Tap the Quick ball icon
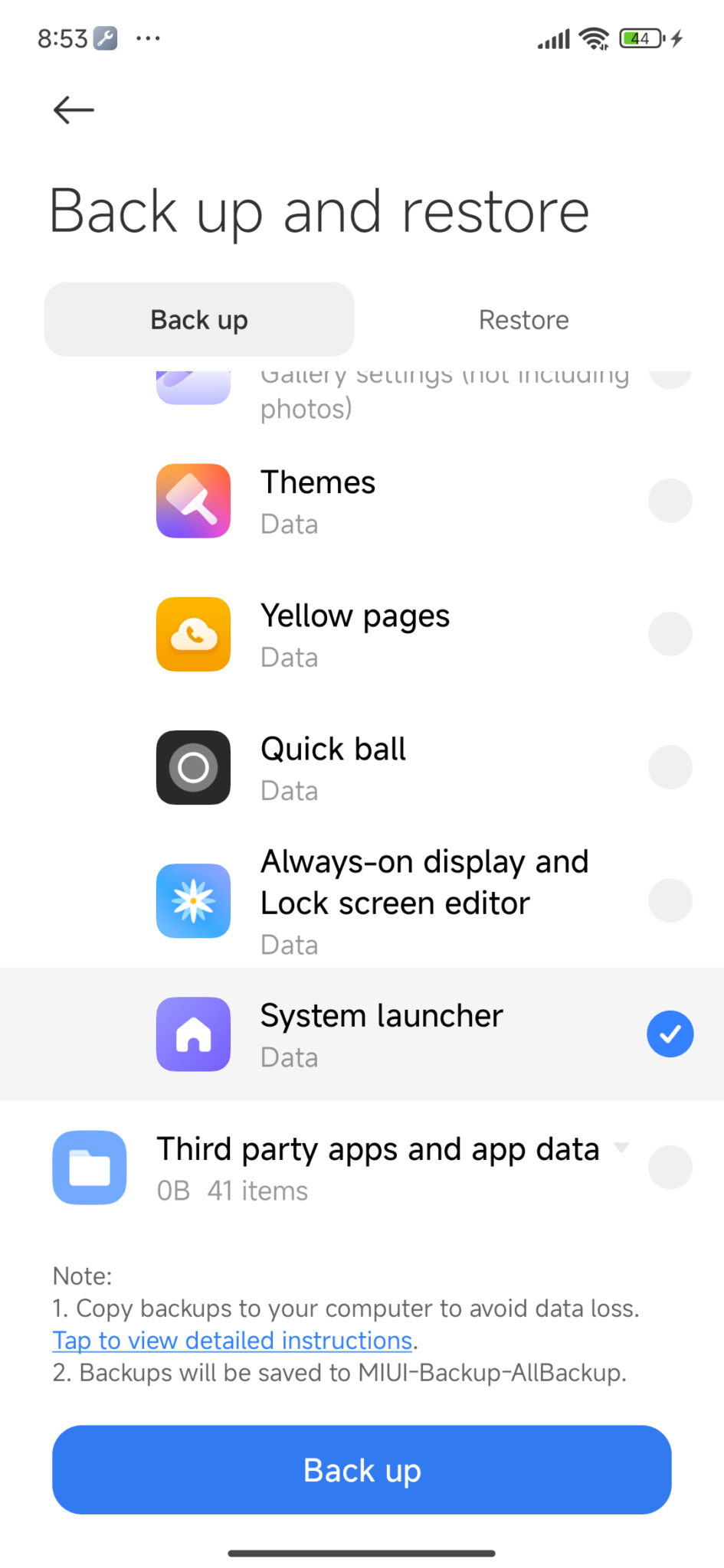Image resolution: width=724 pixels, height=1568 pixels. [193, 767]
